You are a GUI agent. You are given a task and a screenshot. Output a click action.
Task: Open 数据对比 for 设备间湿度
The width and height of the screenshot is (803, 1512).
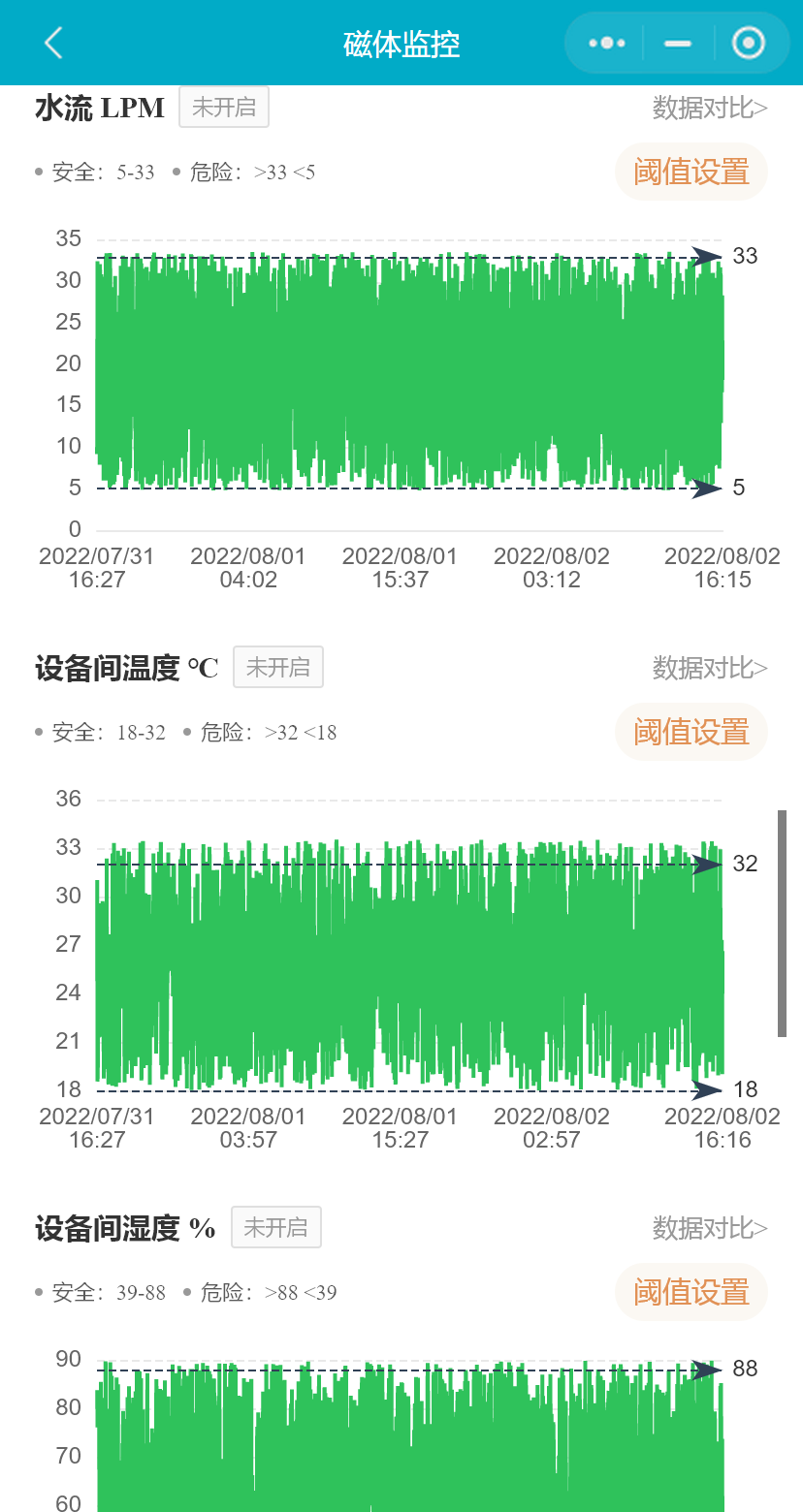[x=710, y=1228]
